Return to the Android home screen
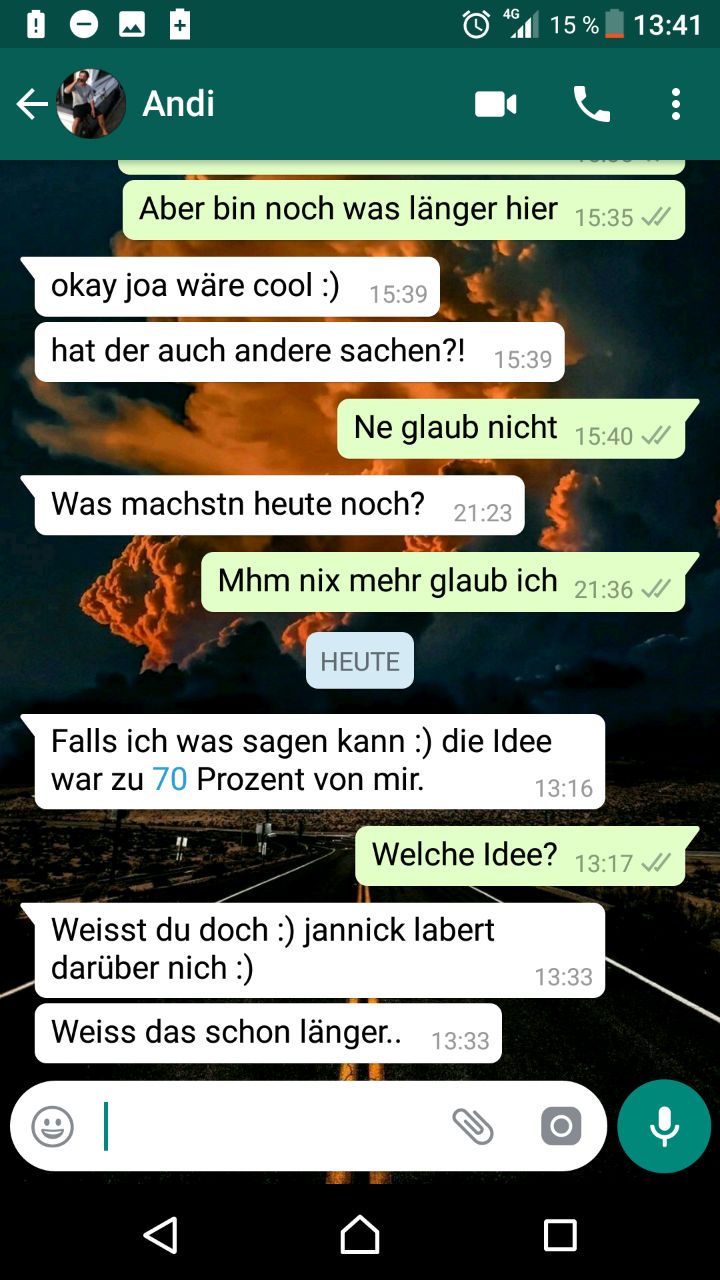The height and width of the screenshot is (1280, 720). (360, 1235)
